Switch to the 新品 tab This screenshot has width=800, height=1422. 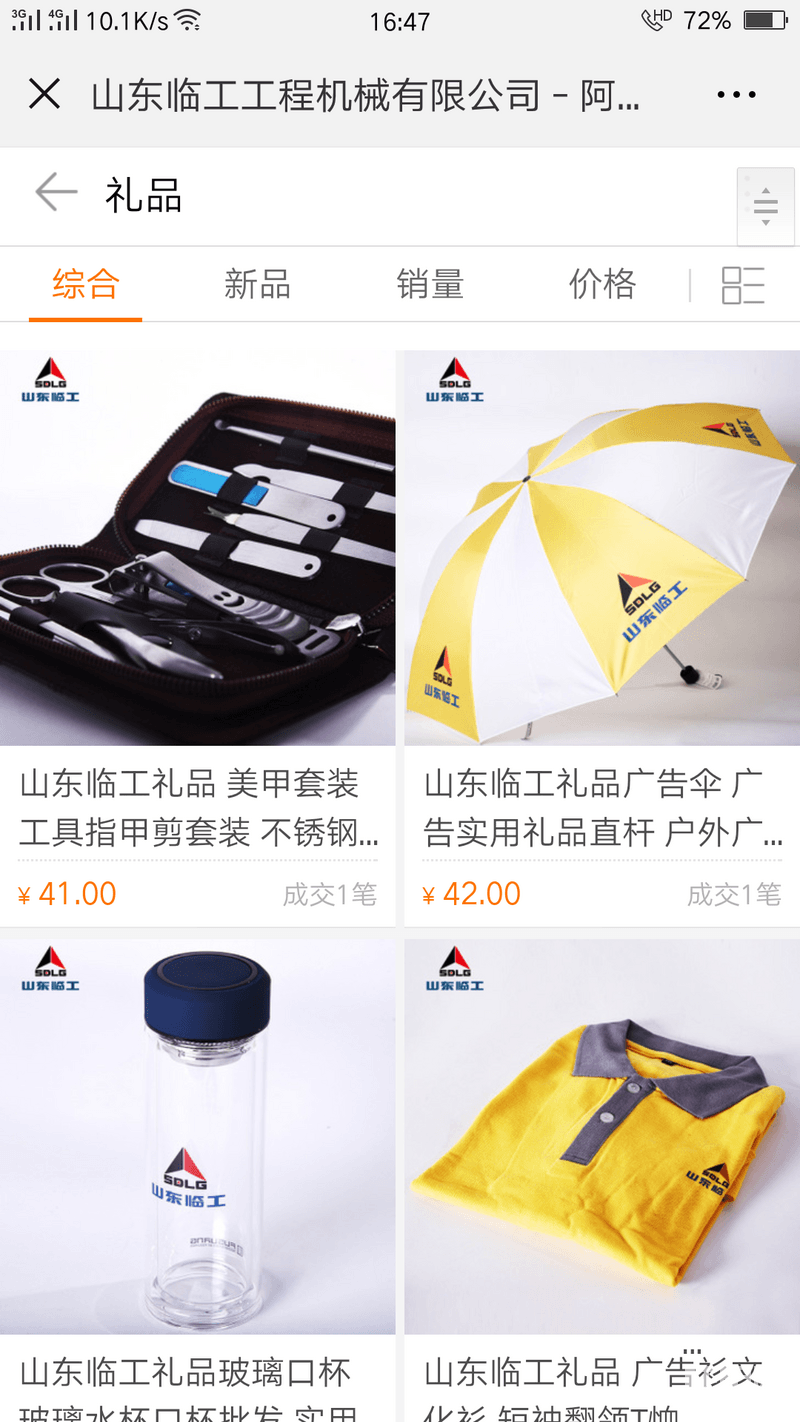[x=257, y=285]
